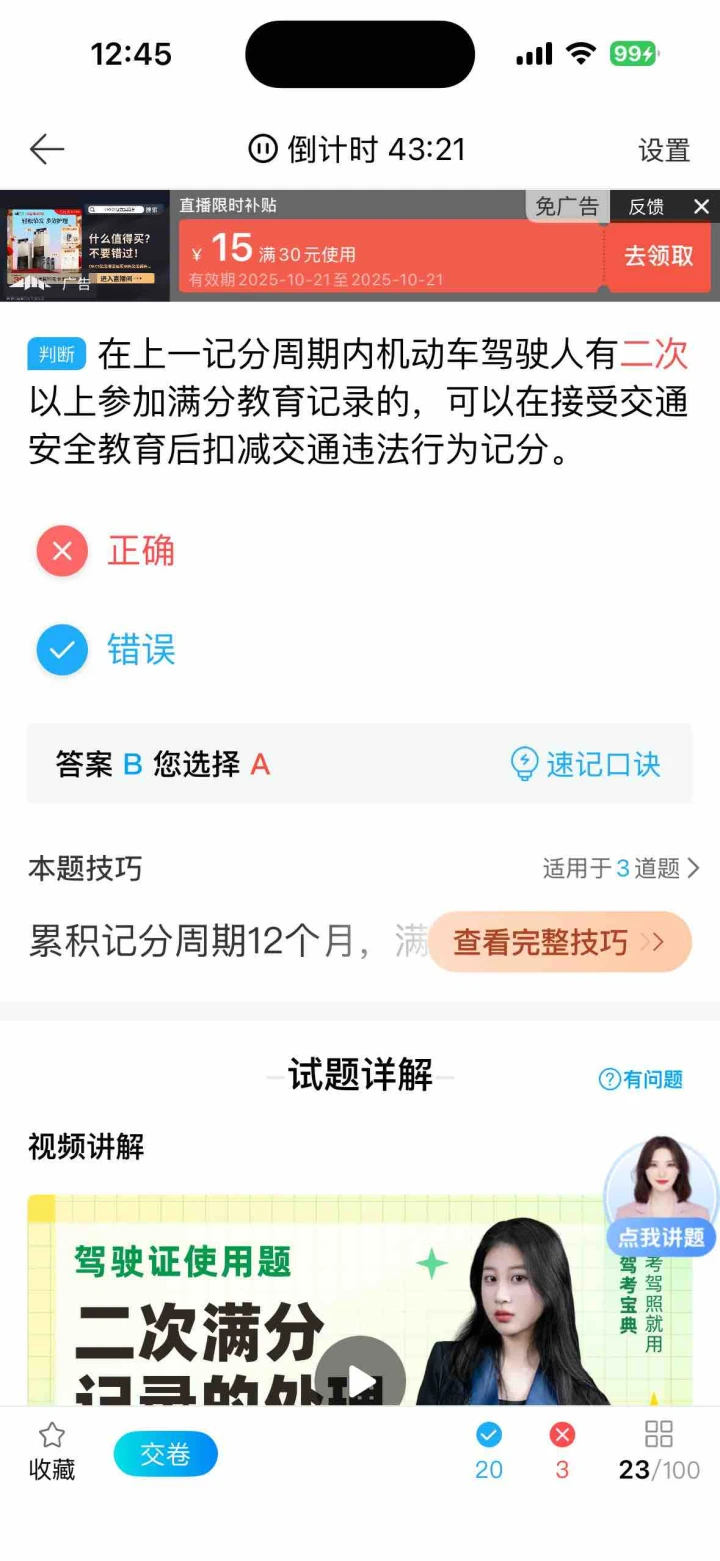Tap 交卷 to submit the exam

pyautogui.click(x=165, y=1454)
